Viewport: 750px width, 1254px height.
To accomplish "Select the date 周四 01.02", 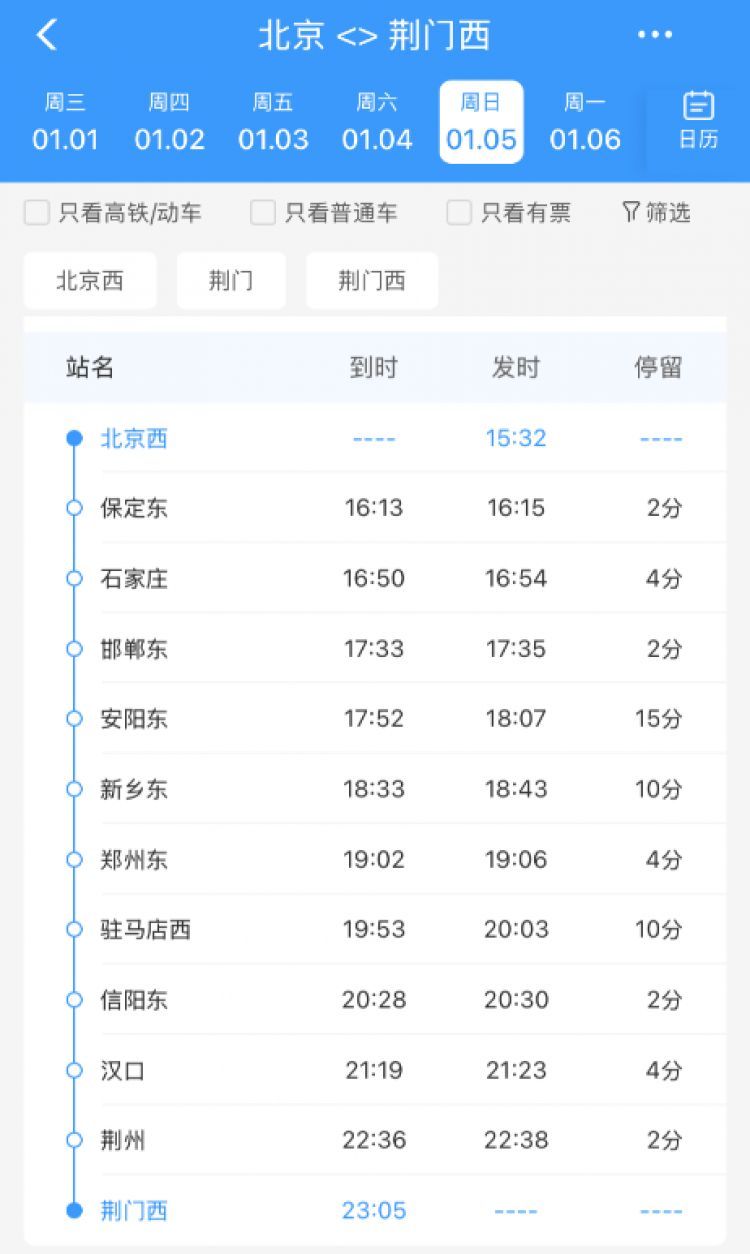I will coord(169,122).
